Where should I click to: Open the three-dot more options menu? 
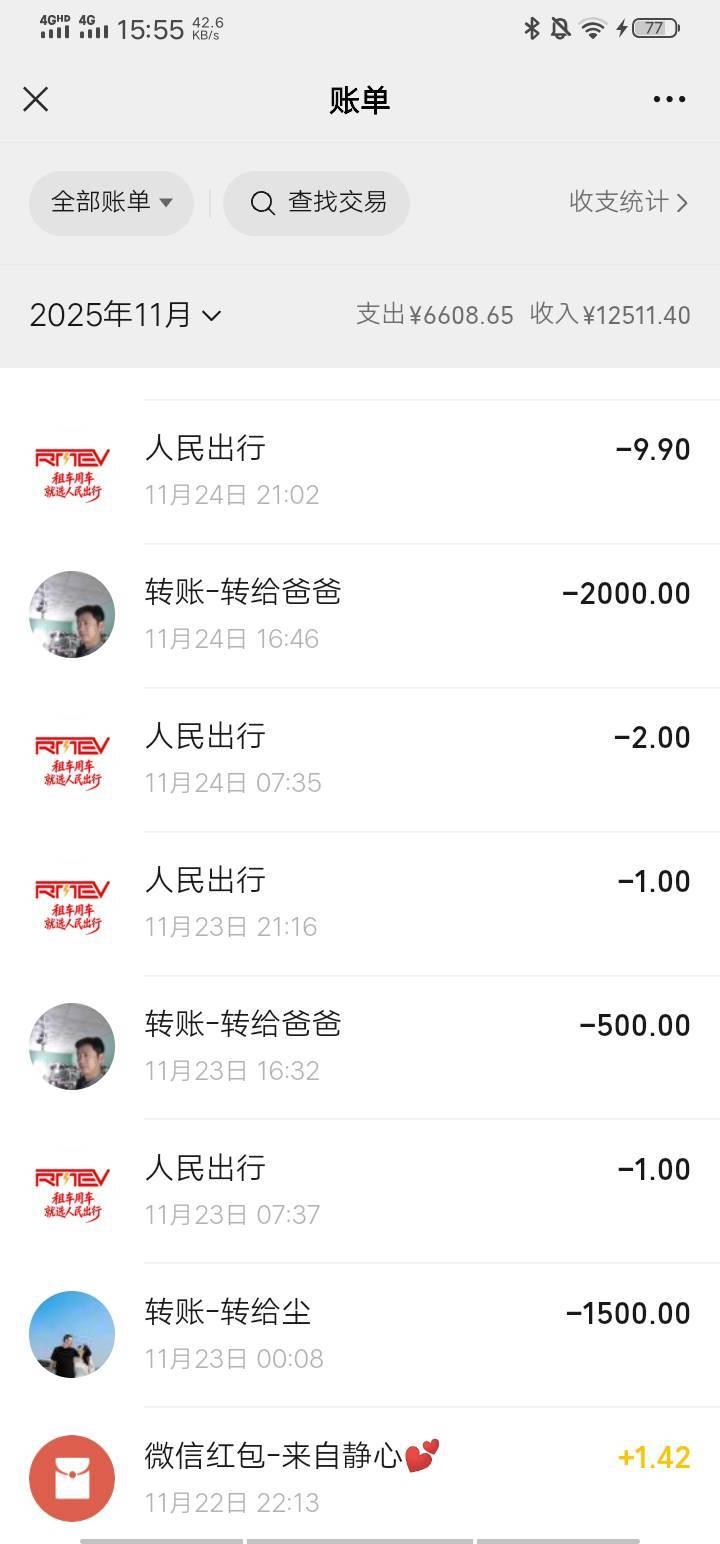click(668, 99)
